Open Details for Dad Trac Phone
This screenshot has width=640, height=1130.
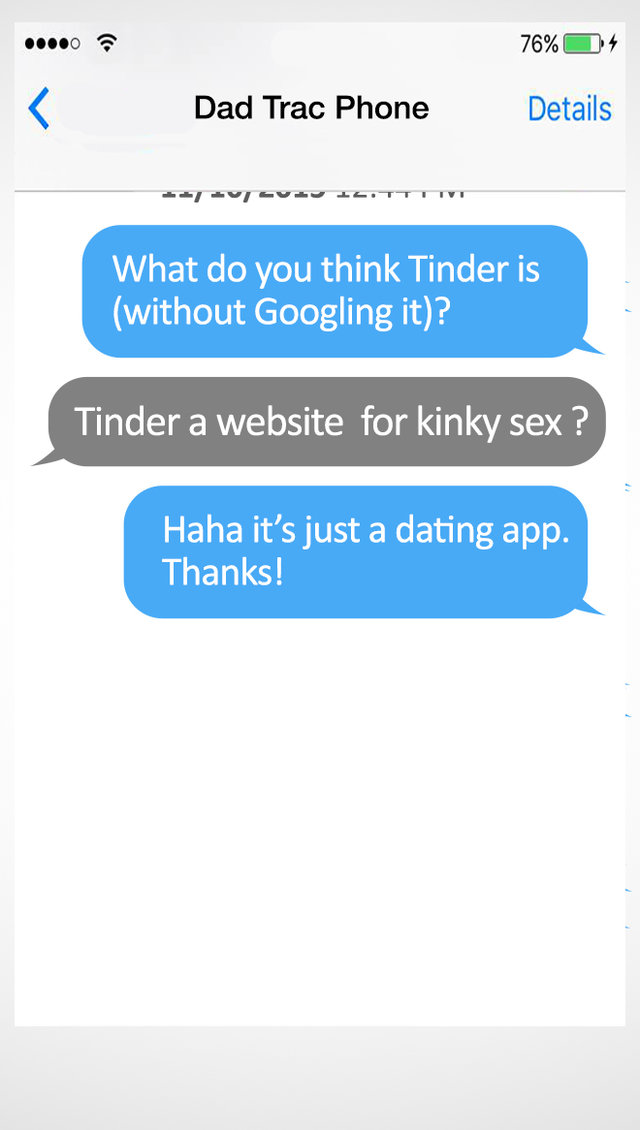pyautogui.click(x=569, y=108)
